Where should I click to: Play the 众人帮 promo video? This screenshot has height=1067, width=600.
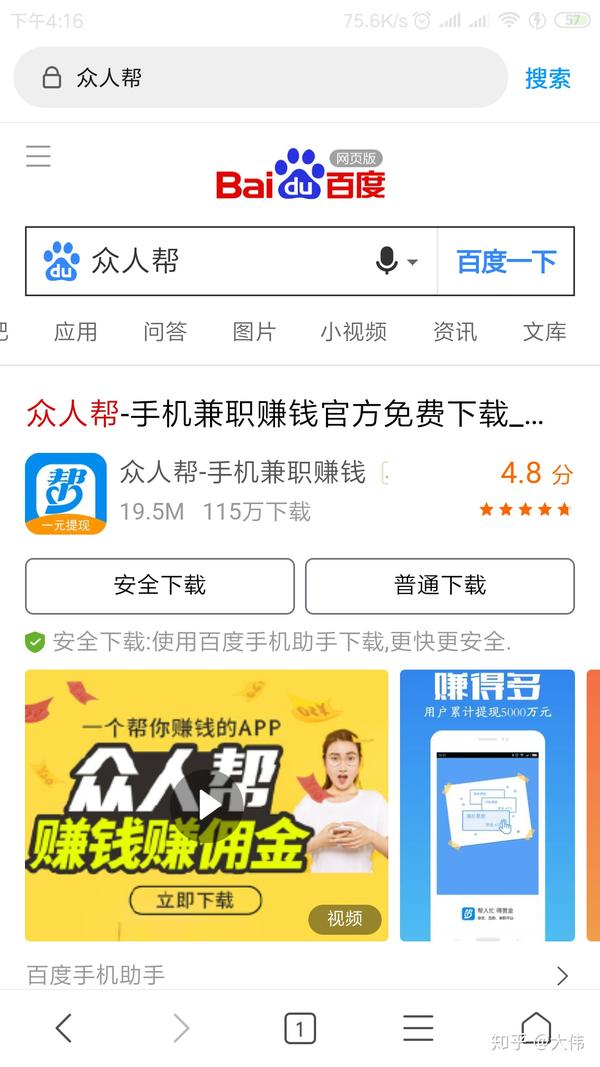tap(208, 805)
